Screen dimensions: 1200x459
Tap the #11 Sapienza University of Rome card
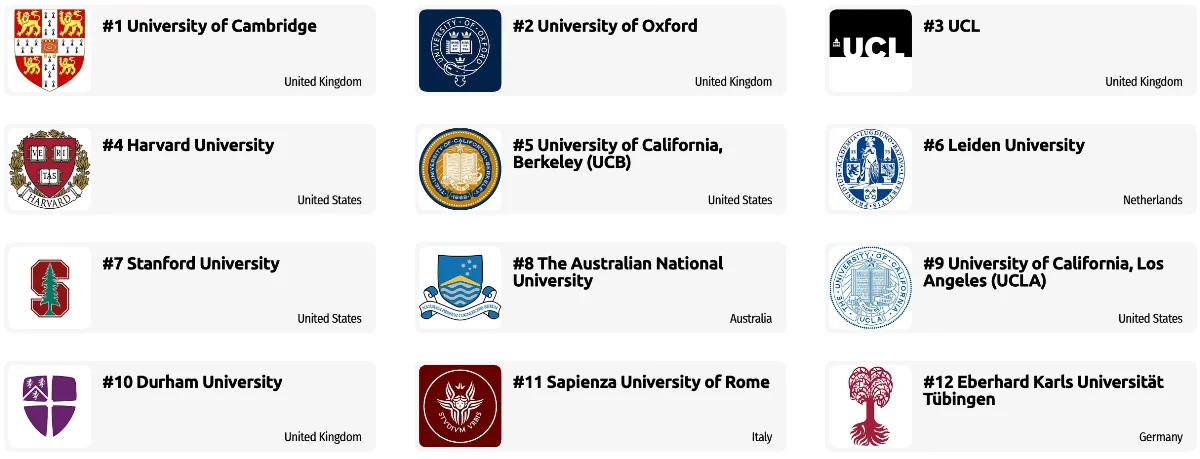(600, 406)
